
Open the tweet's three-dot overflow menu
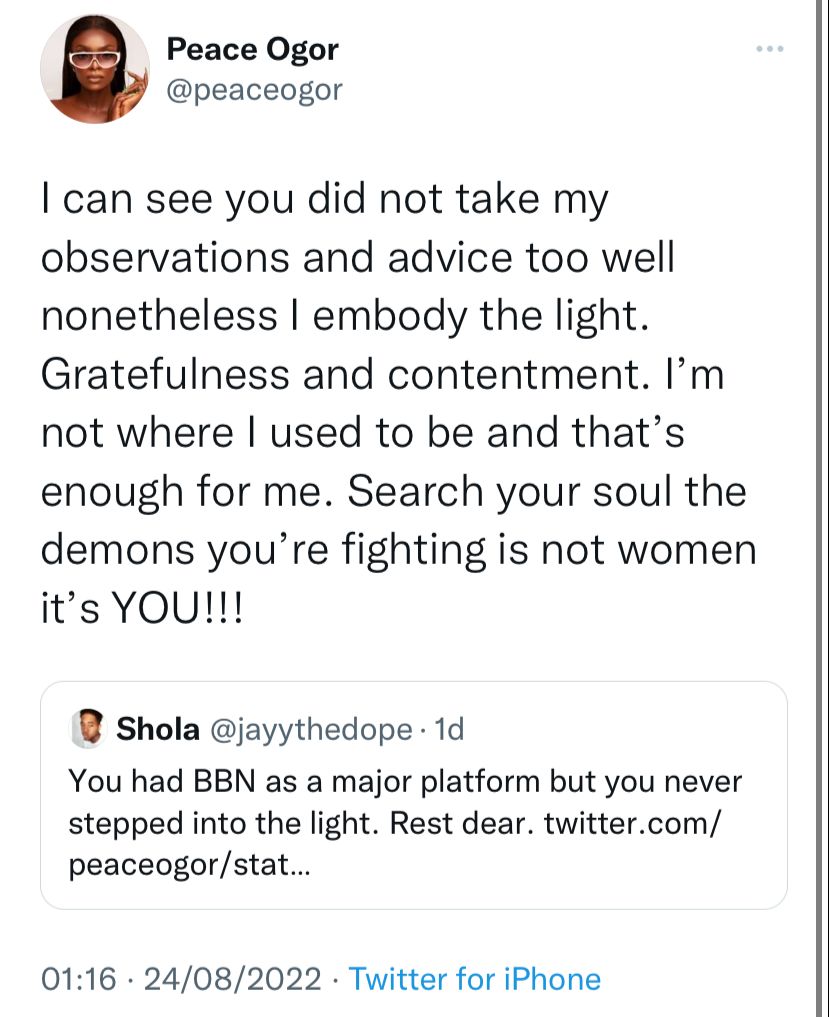[x=770, y=47]
